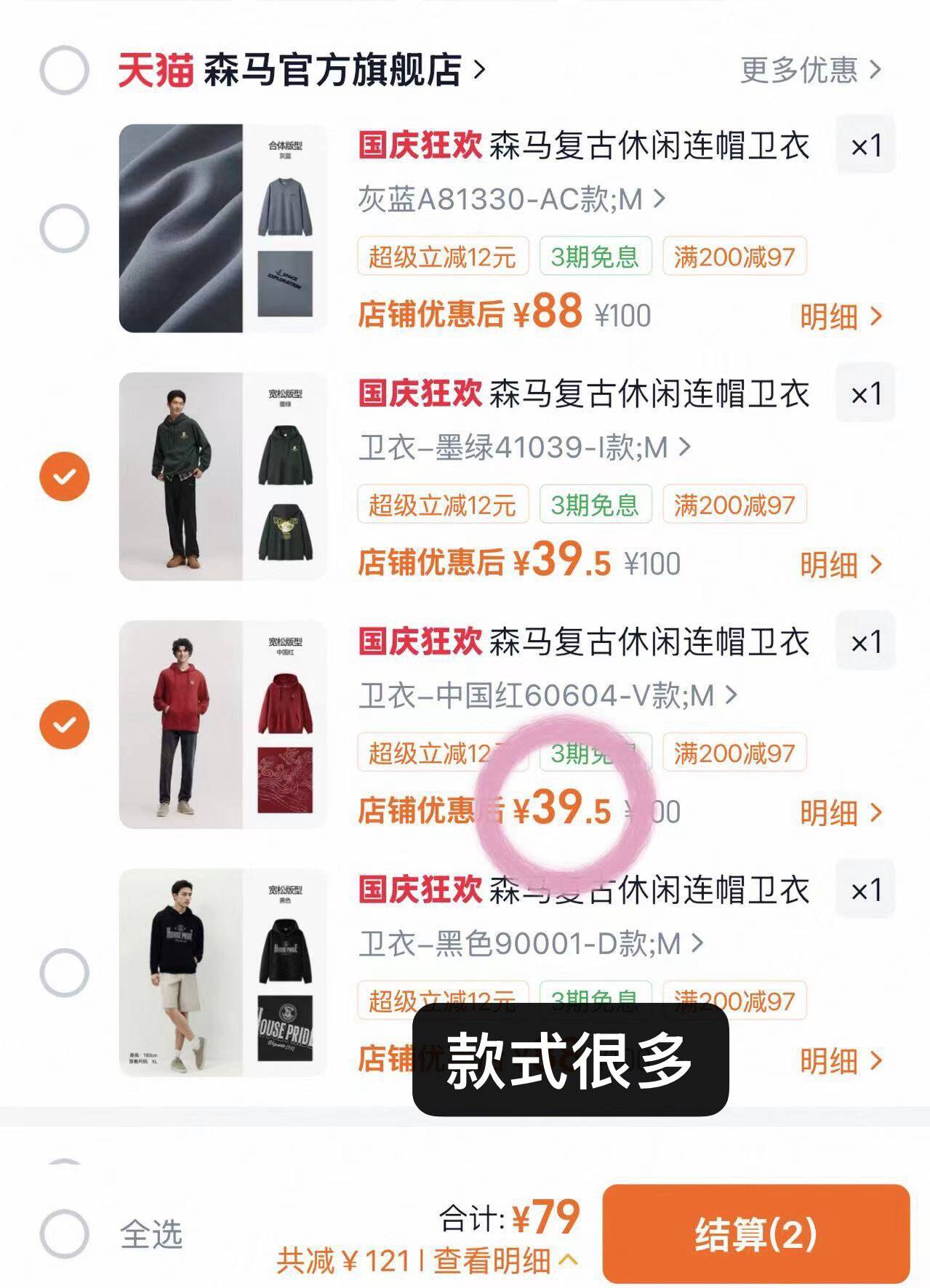Select the whole 森马官方旗舰店 shop checkbox
This screenshot has height=1288, width=930.
pos(64,71)
